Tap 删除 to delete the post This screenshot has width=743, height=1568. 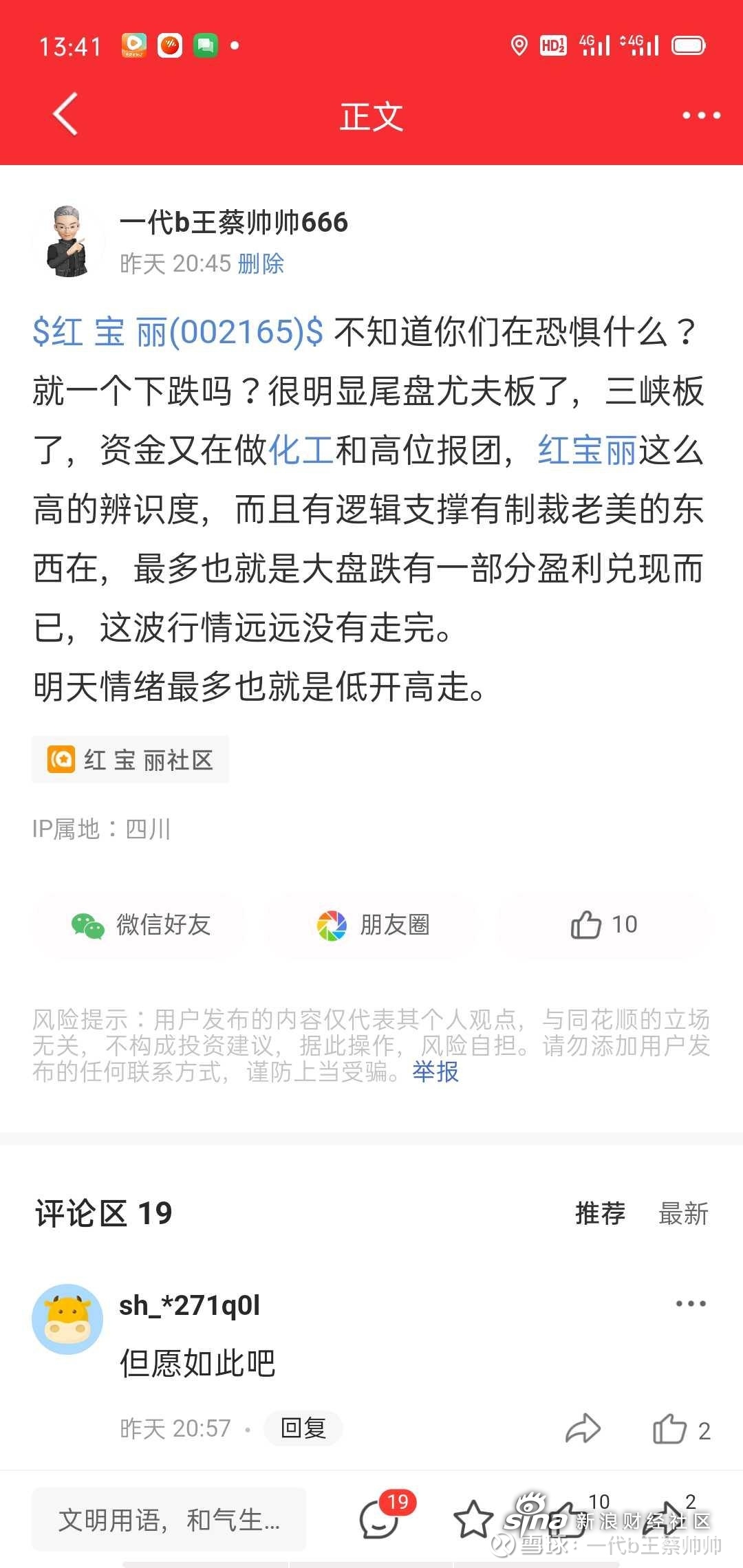[x=261, y=263]
